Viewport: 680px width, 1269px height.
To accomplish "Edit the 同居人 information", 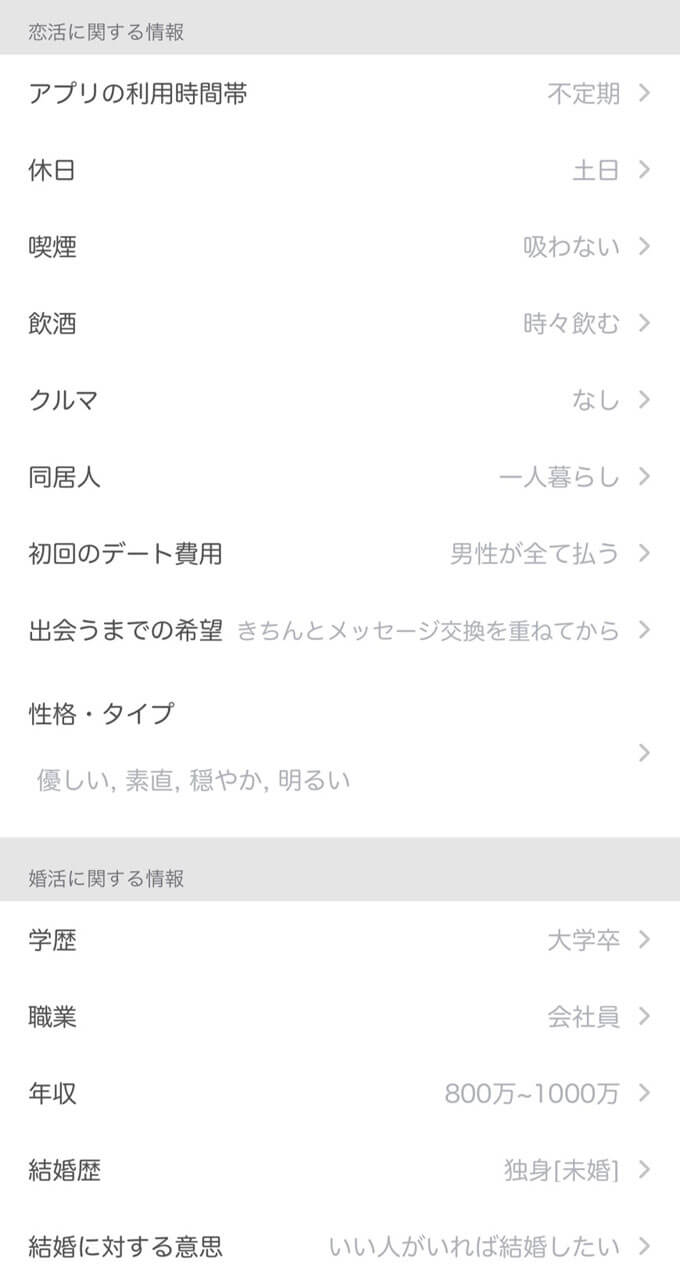I will (x=340, y=477).
